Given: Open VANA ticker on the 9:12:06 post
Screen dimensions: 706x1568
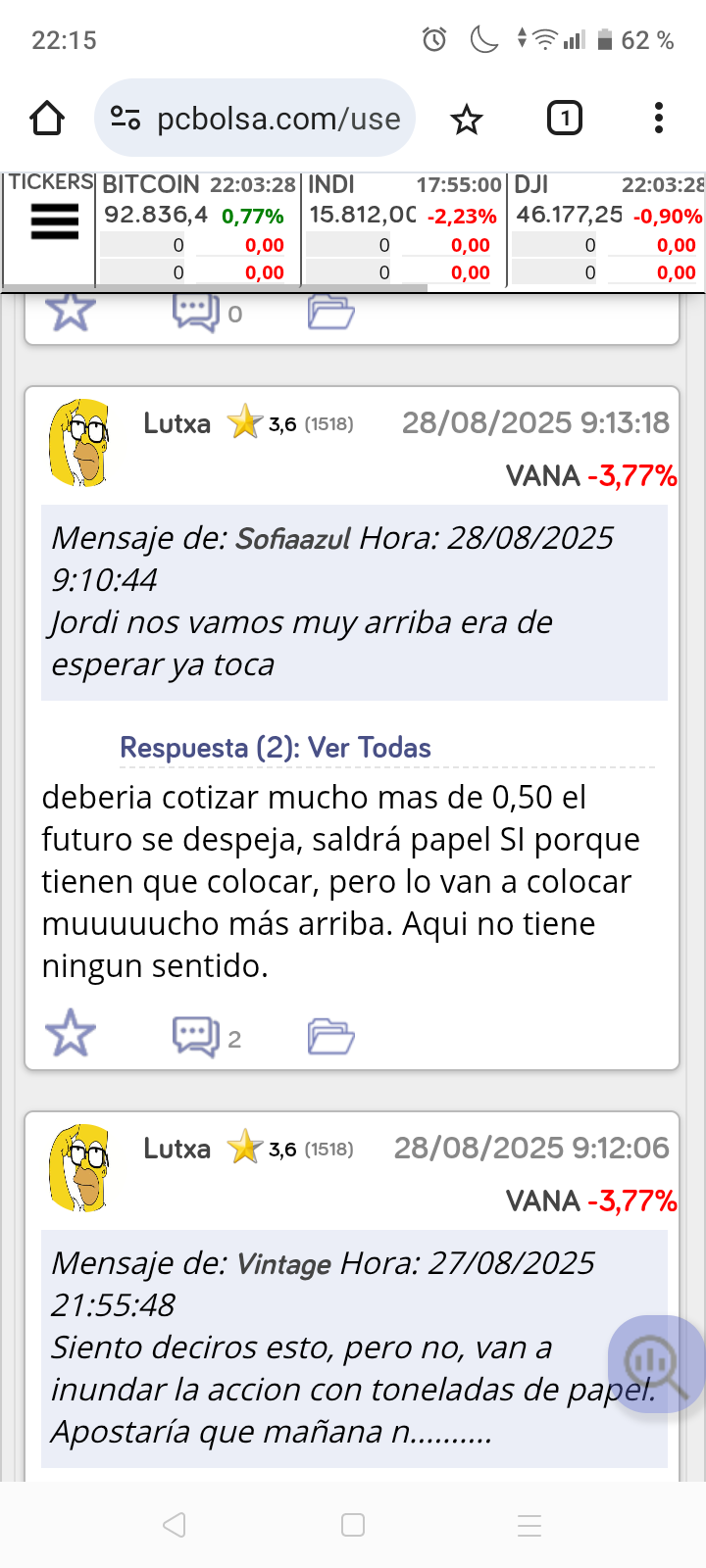Looking at the screenshot, I should tap(542, 1201).
